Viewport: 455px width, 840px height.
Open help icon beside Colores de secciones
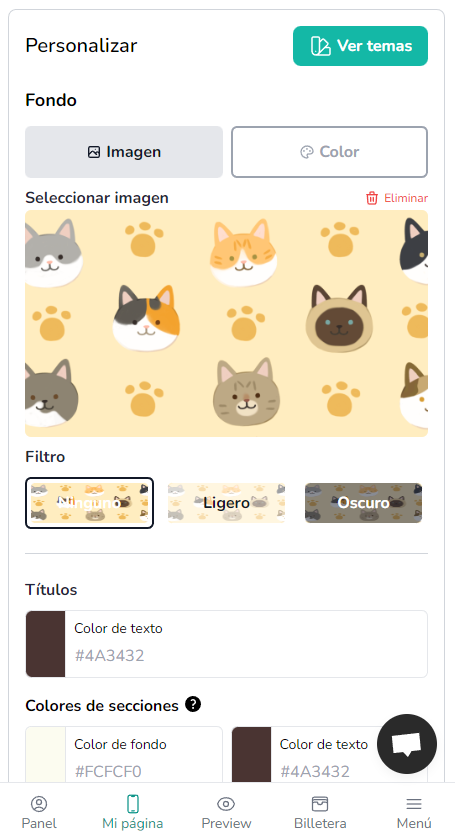[x=193, y=704]
